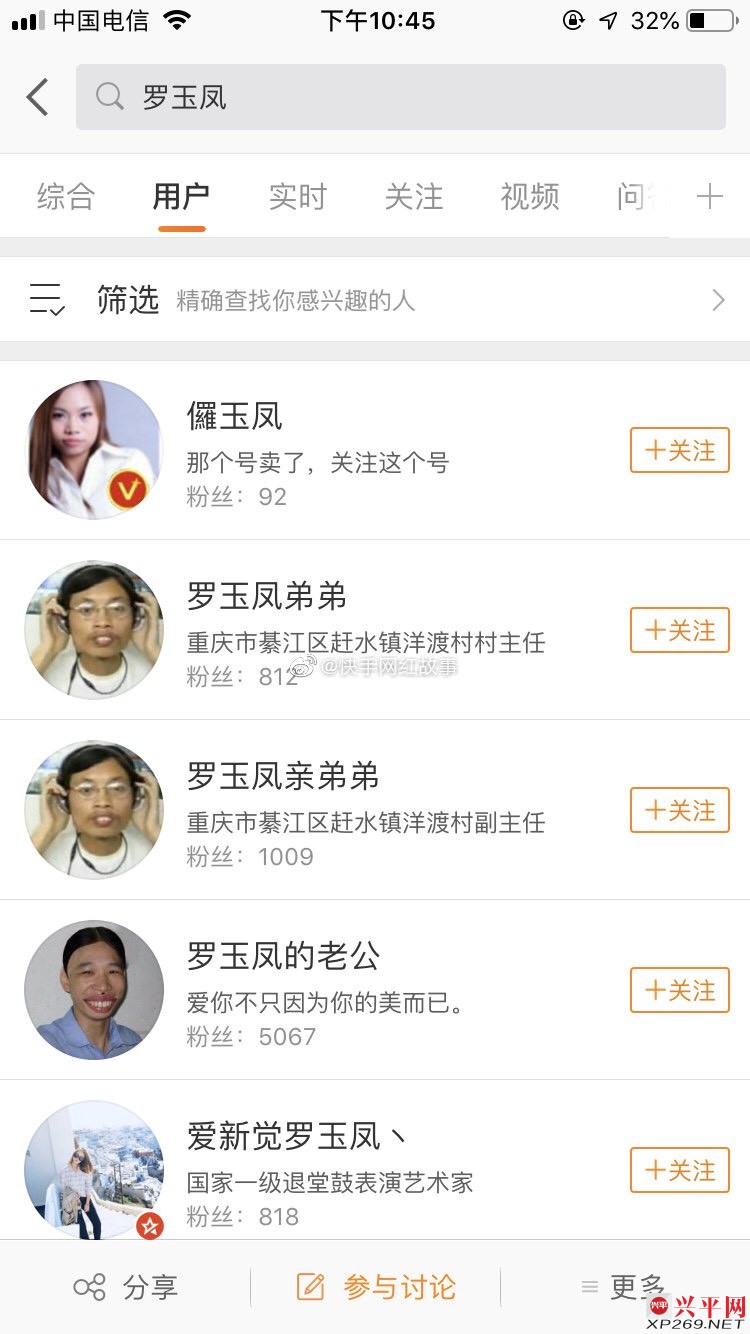Follow the user 罗玉凤弟弟

click(680, 630)
